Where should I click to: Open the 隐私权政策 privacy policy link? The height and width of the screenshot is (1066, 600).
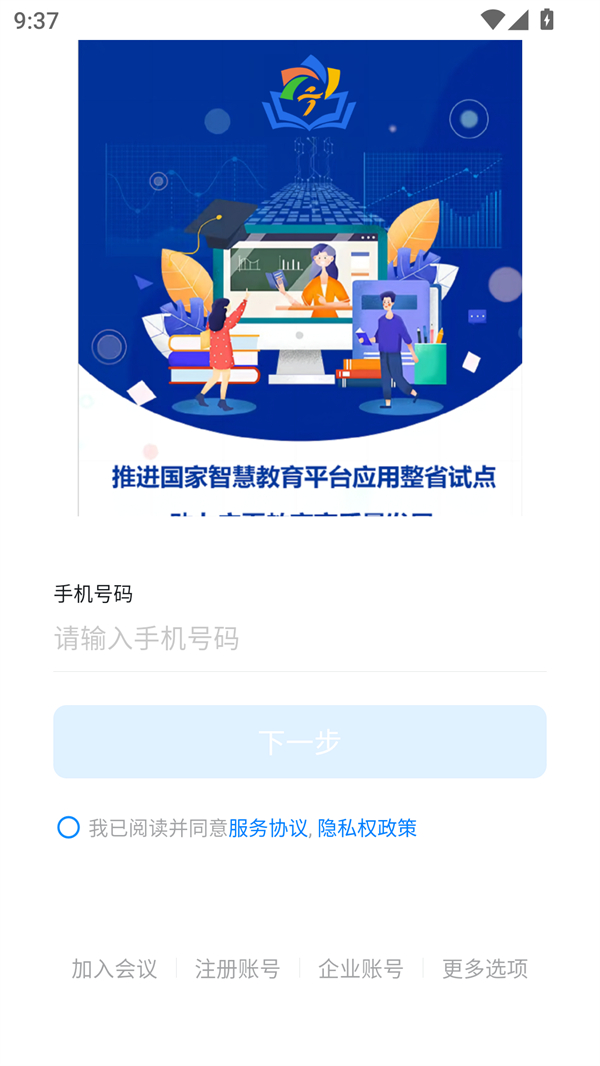coord(367,828)
